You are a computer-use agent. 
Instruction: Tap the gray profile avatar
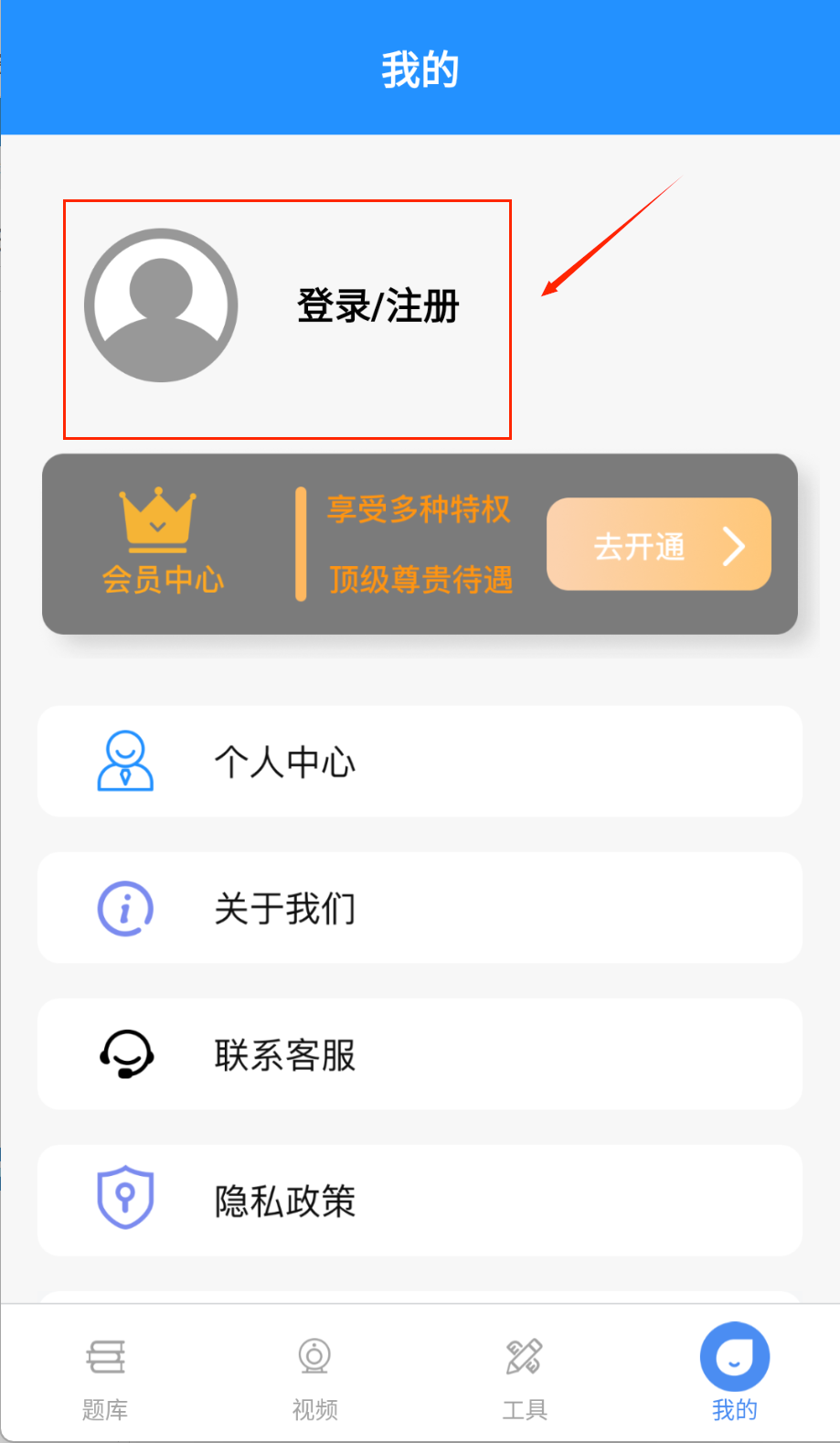(161, 305)
